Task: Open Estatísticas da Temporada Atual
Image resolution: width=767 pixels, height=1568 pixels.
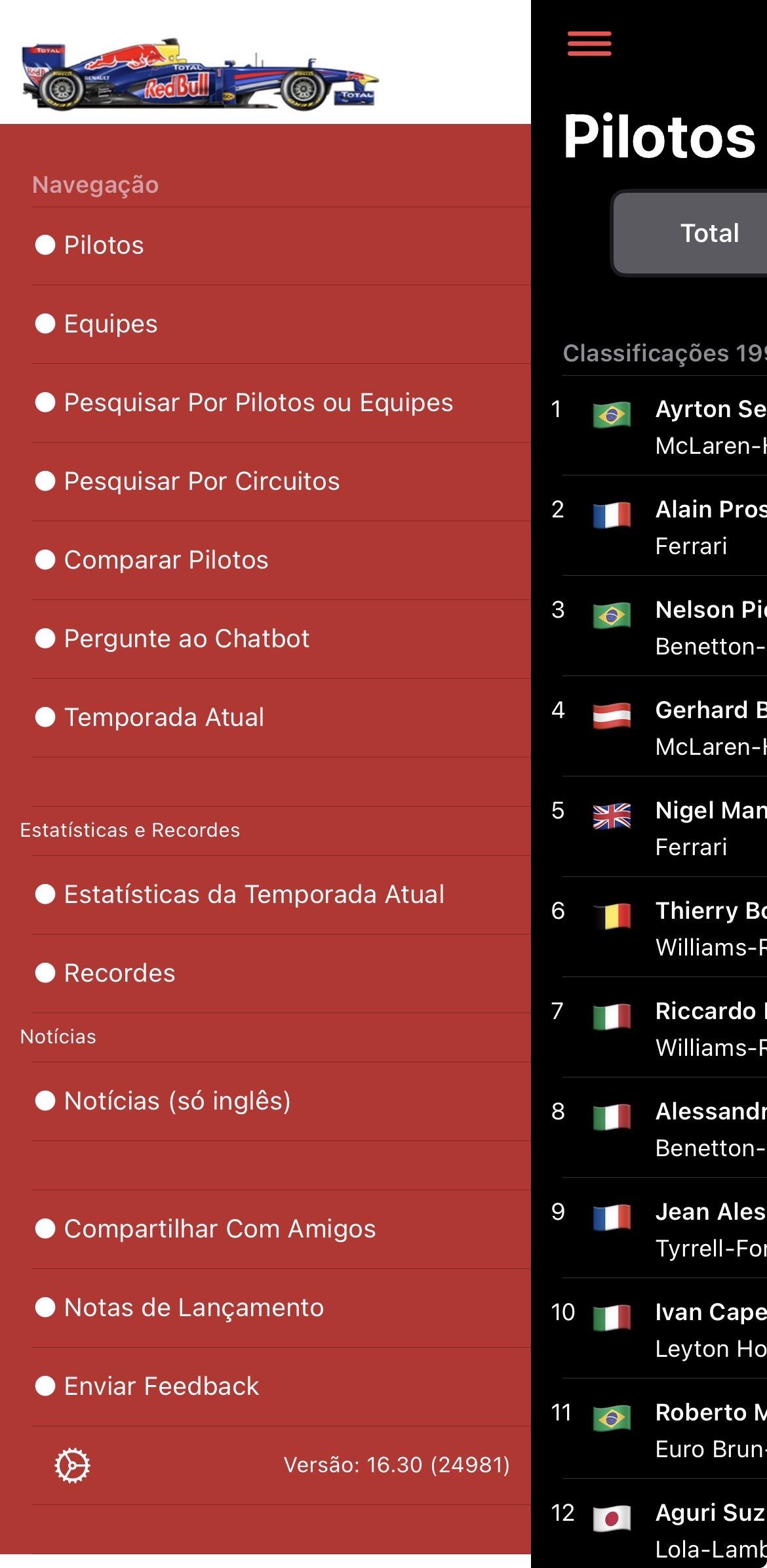Action: pos(254,895)
